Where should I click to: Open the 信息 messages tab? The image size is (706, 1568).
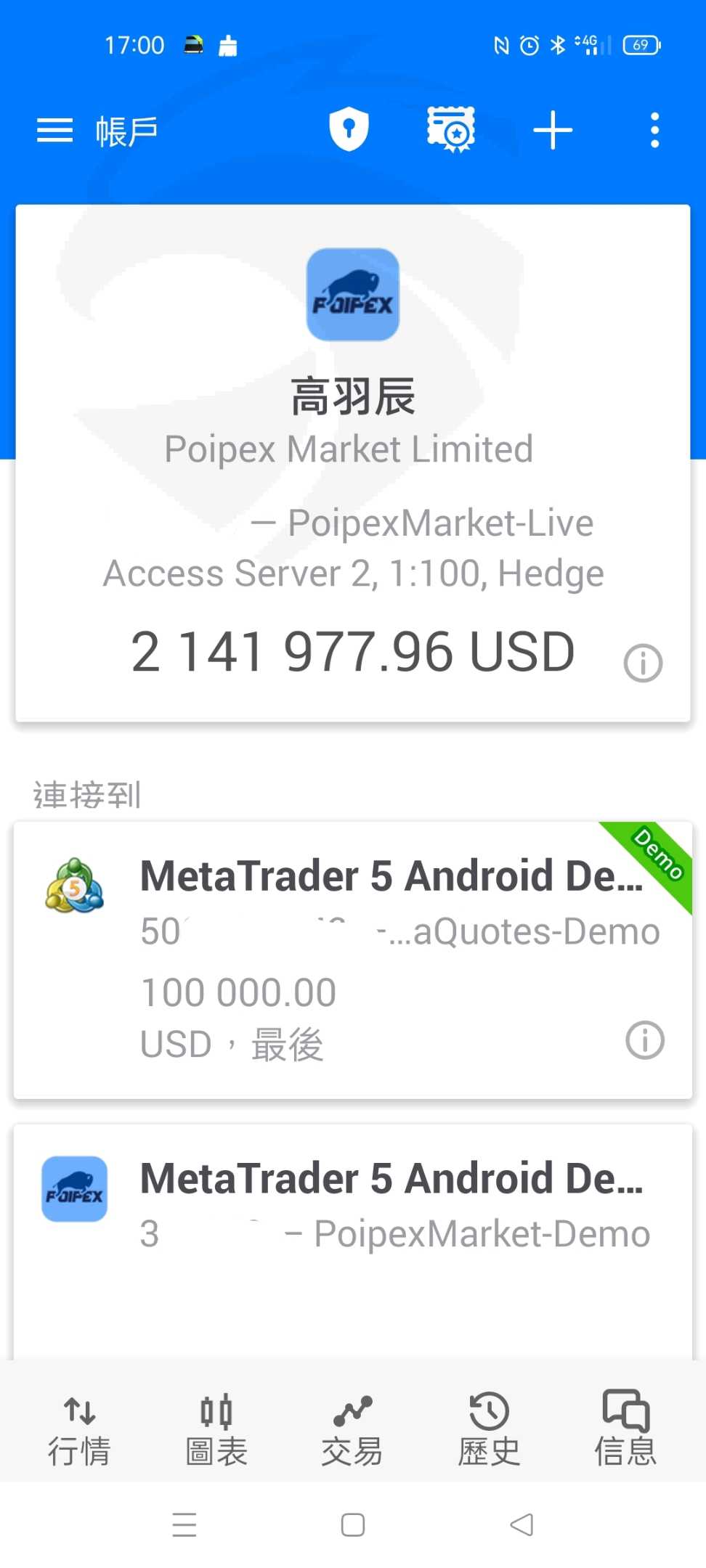coord(625,1430)
